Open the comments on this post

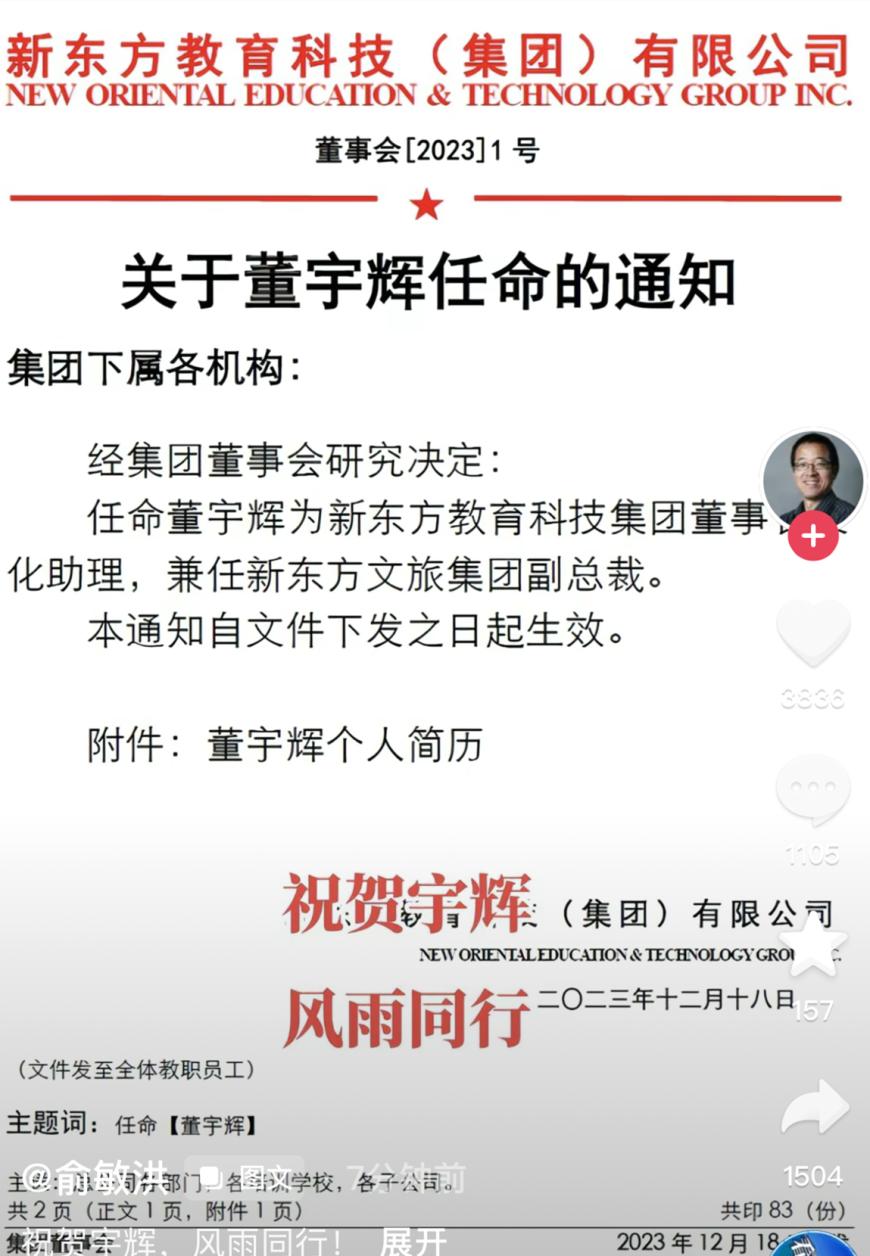813,790
